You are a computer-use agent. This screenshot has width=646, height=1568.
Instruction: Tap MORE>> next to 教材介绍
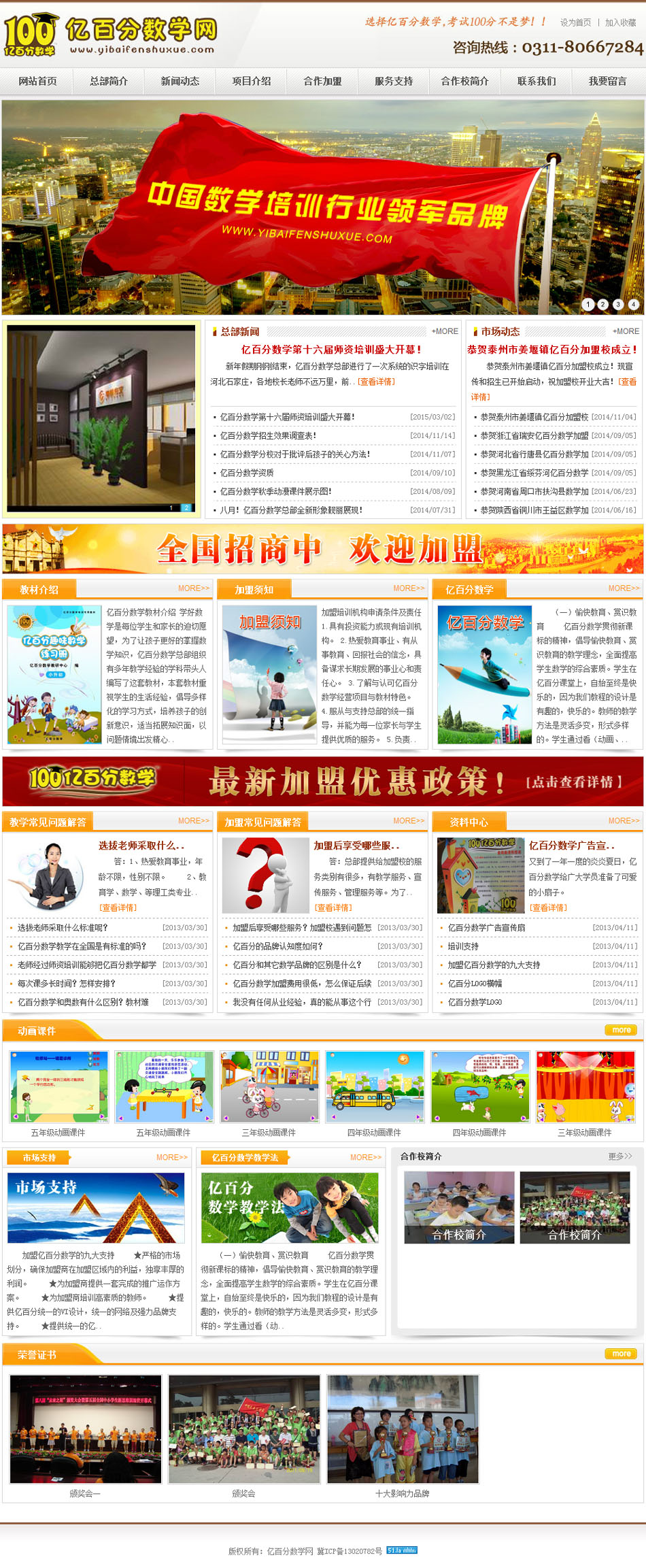point(193,588)
